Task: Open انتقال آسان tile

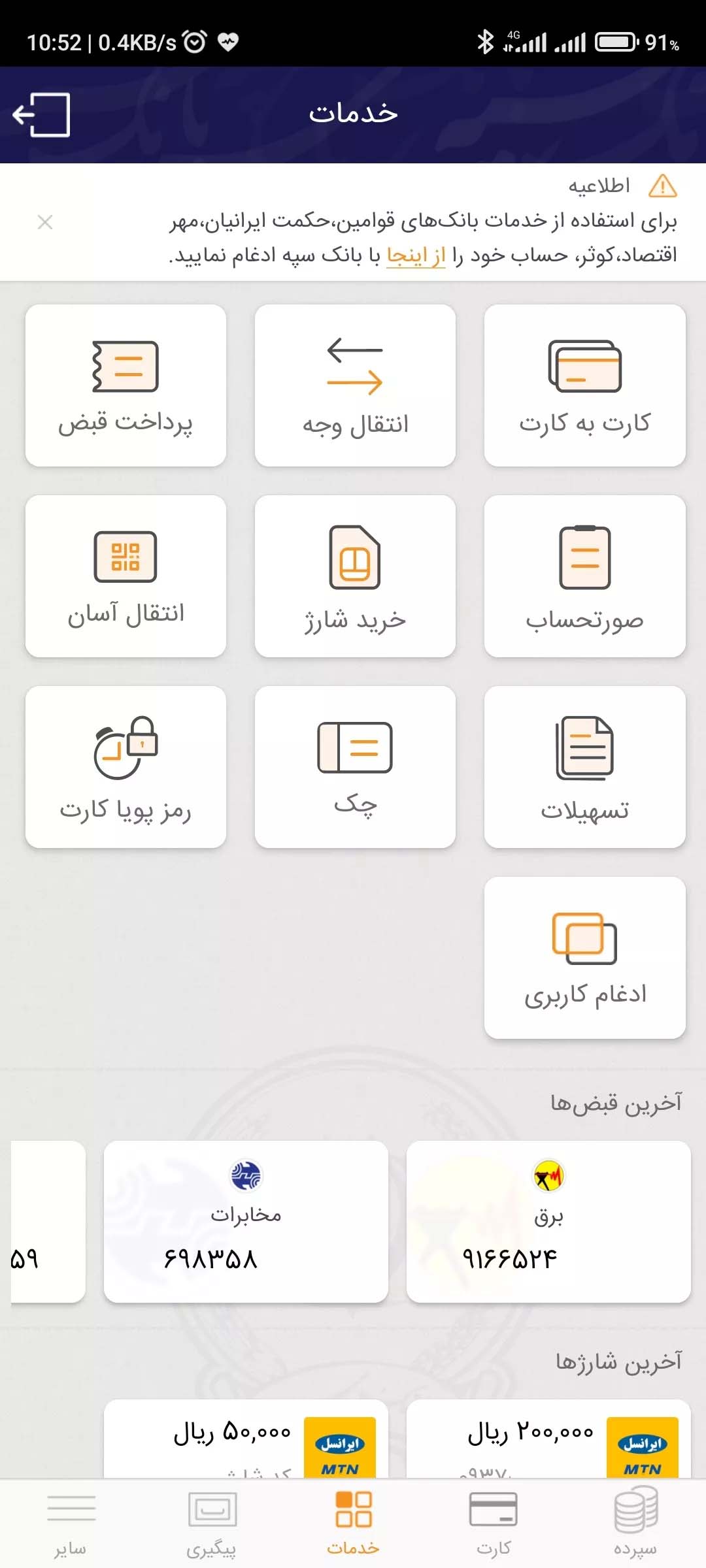Action: coord(126,576)
